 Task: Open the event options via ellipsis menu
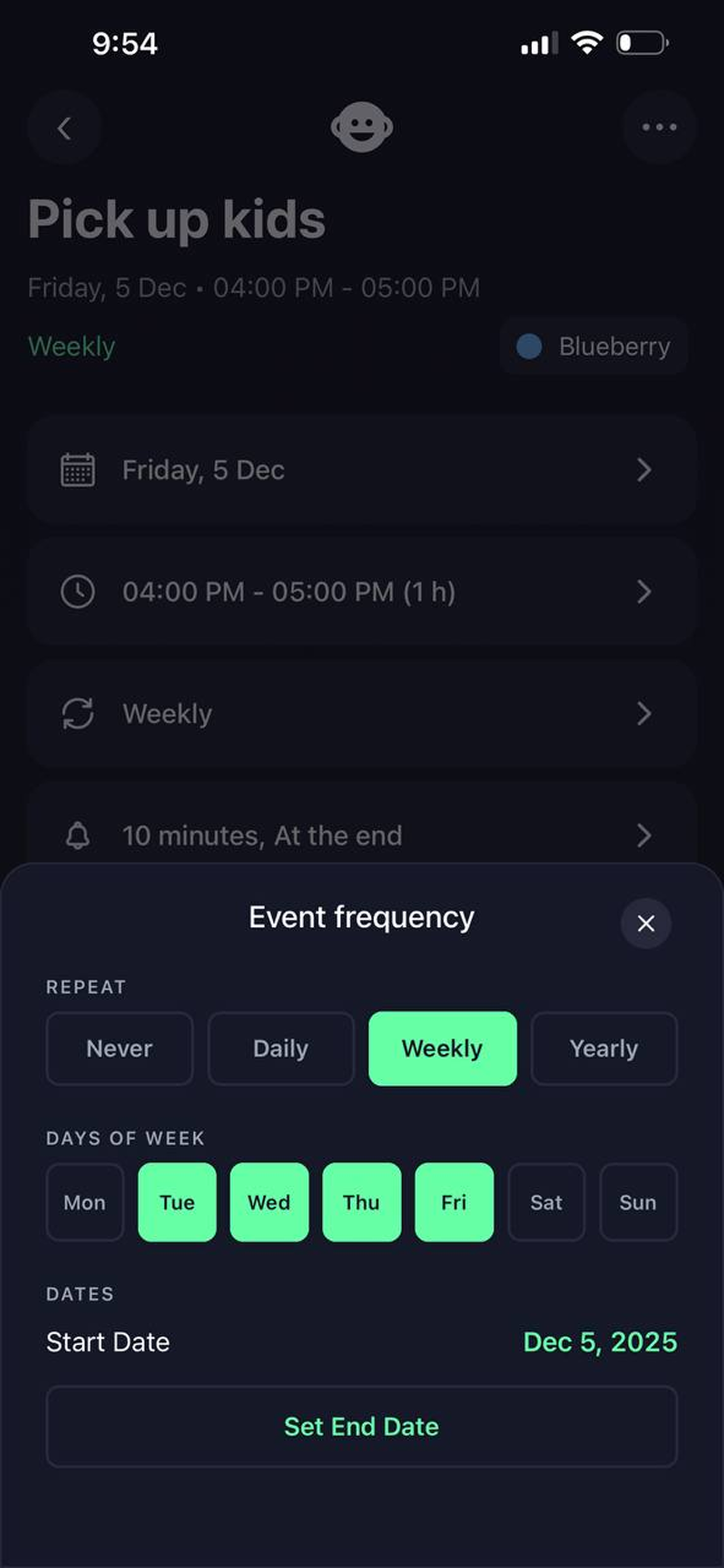point(658,127)
